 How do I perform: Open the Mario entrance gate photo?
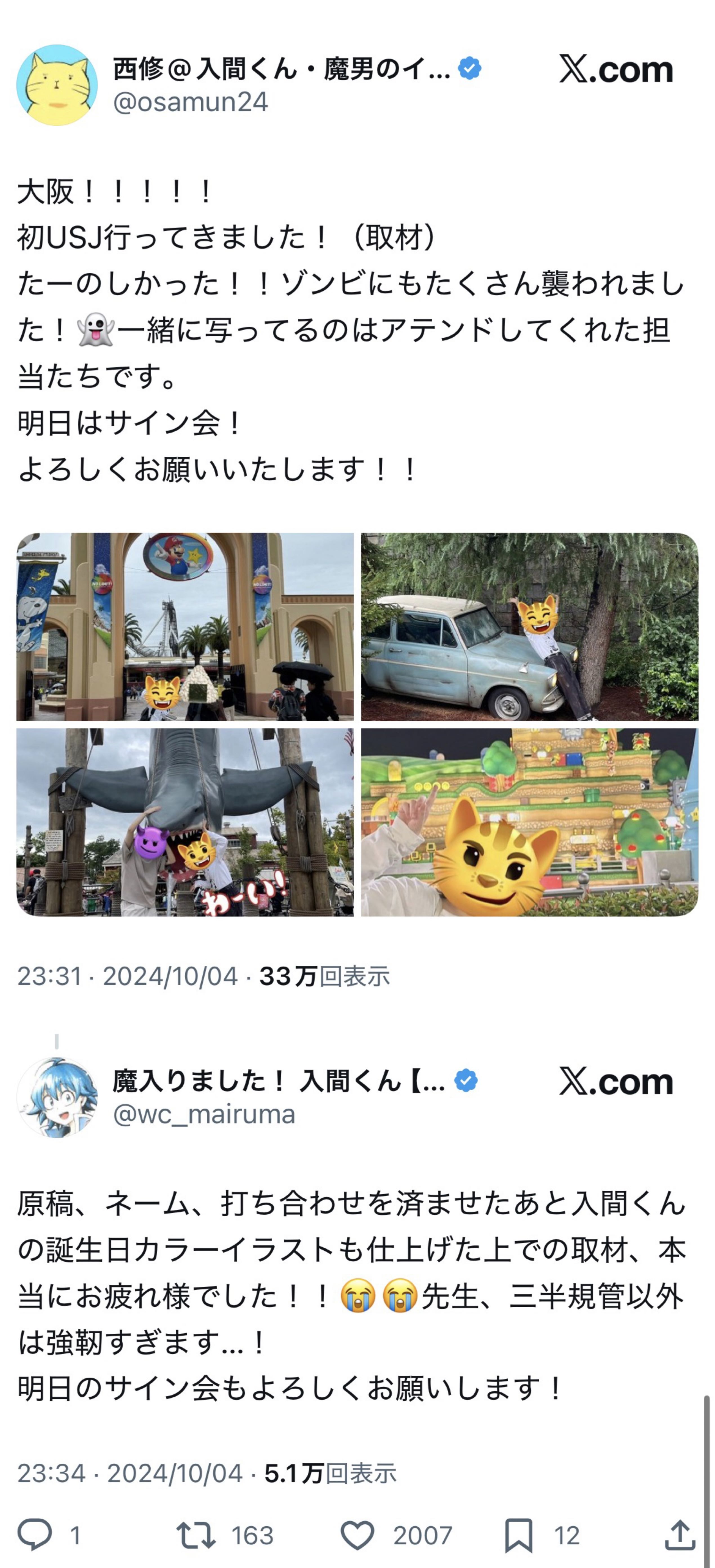click(x=185, y=626)
